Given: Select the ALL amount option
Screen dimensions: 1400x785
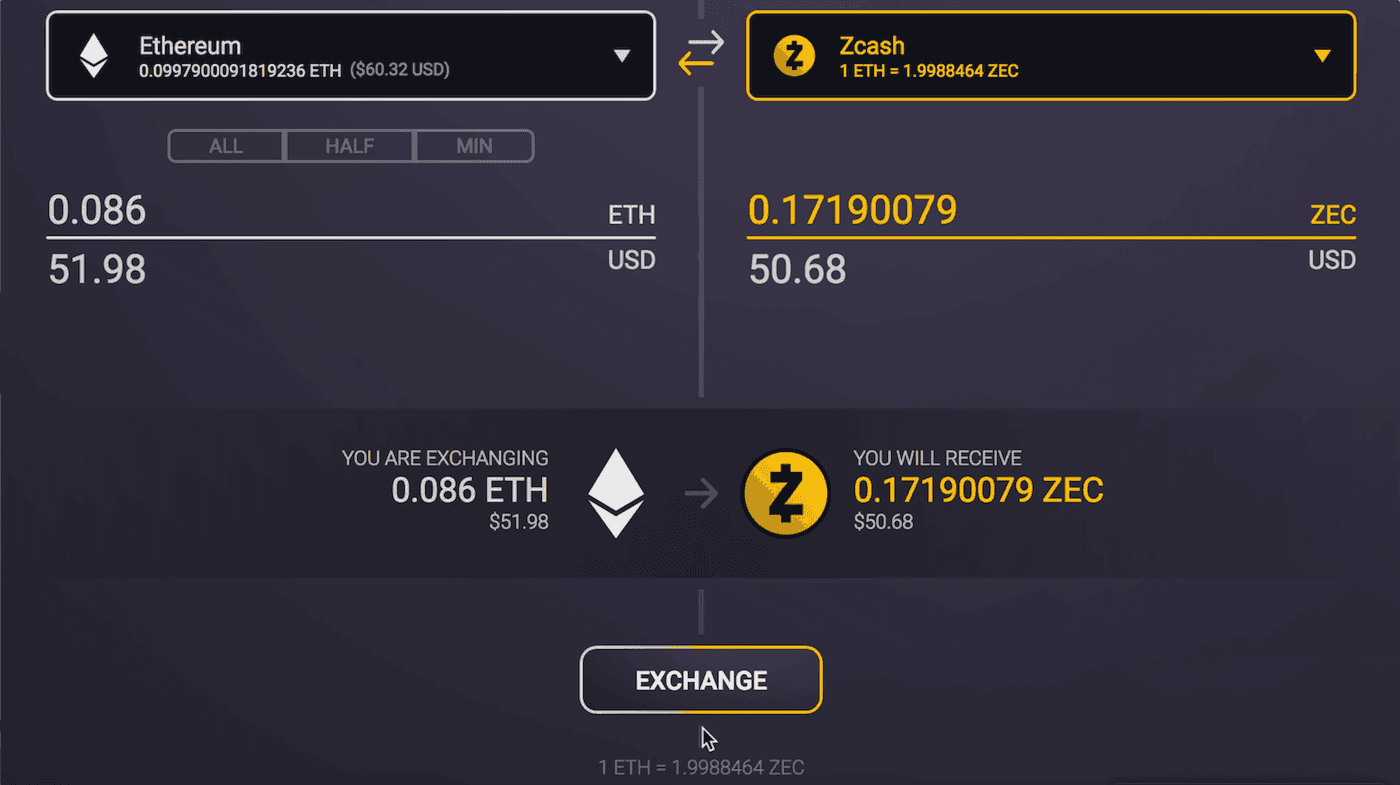Looking at the screenshot, I should click(226, 146).
